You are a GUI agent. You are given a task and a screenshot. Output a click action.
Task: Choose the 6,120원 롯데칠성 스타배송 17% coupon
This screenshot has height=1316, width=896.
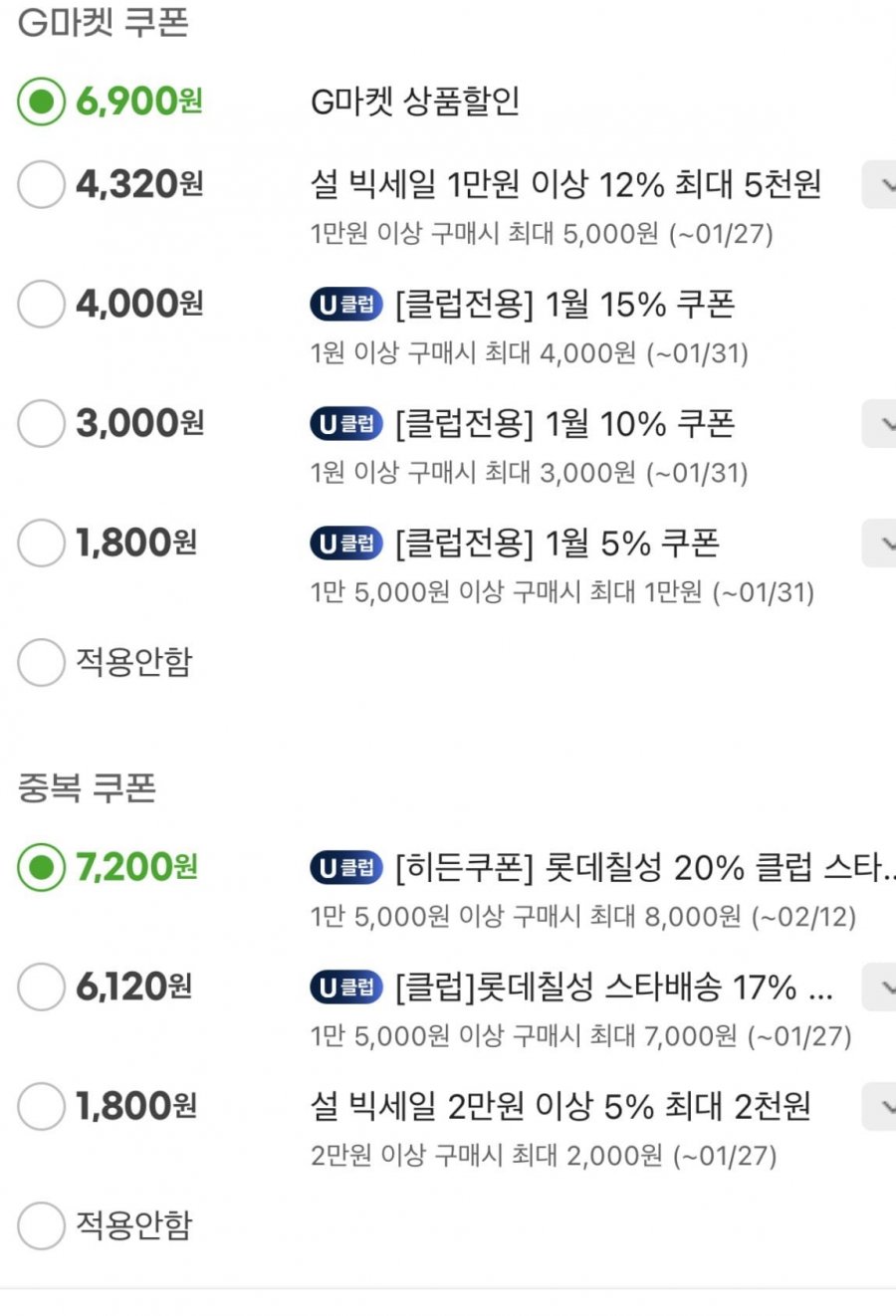(41, 987)
